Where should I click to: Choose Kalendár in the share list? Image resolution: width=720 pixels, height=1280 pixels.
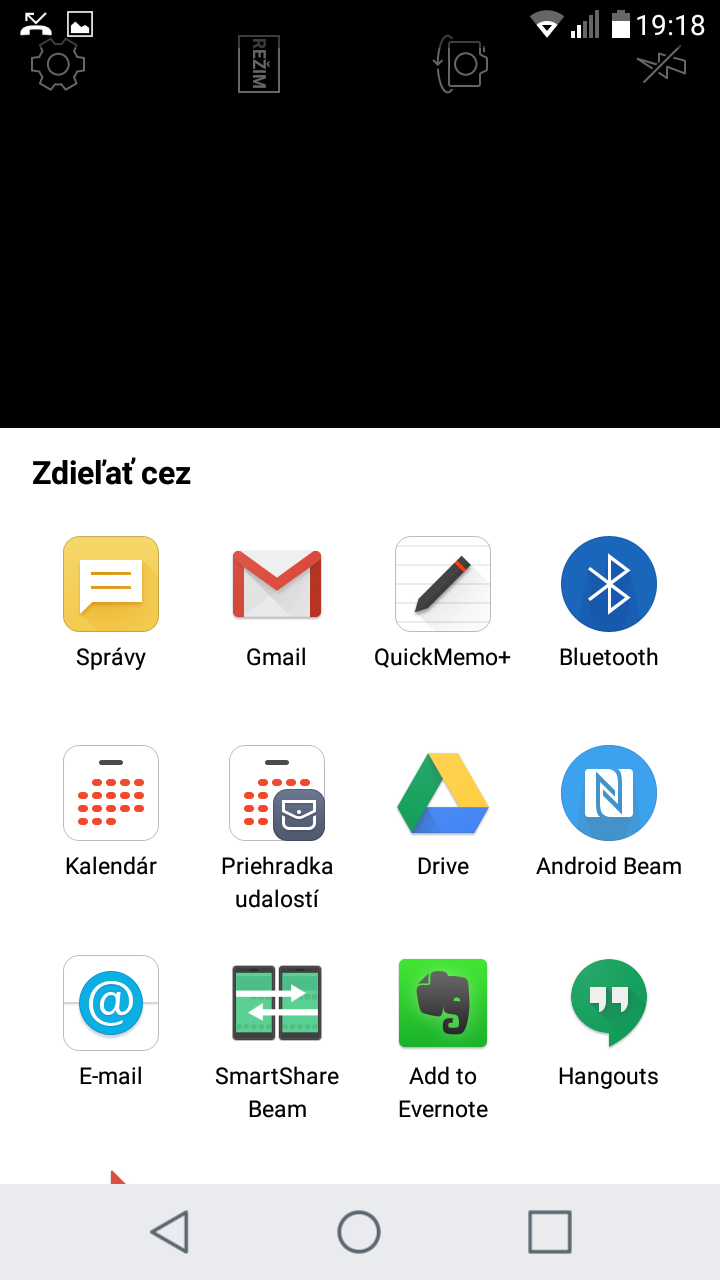pyautogui.click(x=111, y=811)
